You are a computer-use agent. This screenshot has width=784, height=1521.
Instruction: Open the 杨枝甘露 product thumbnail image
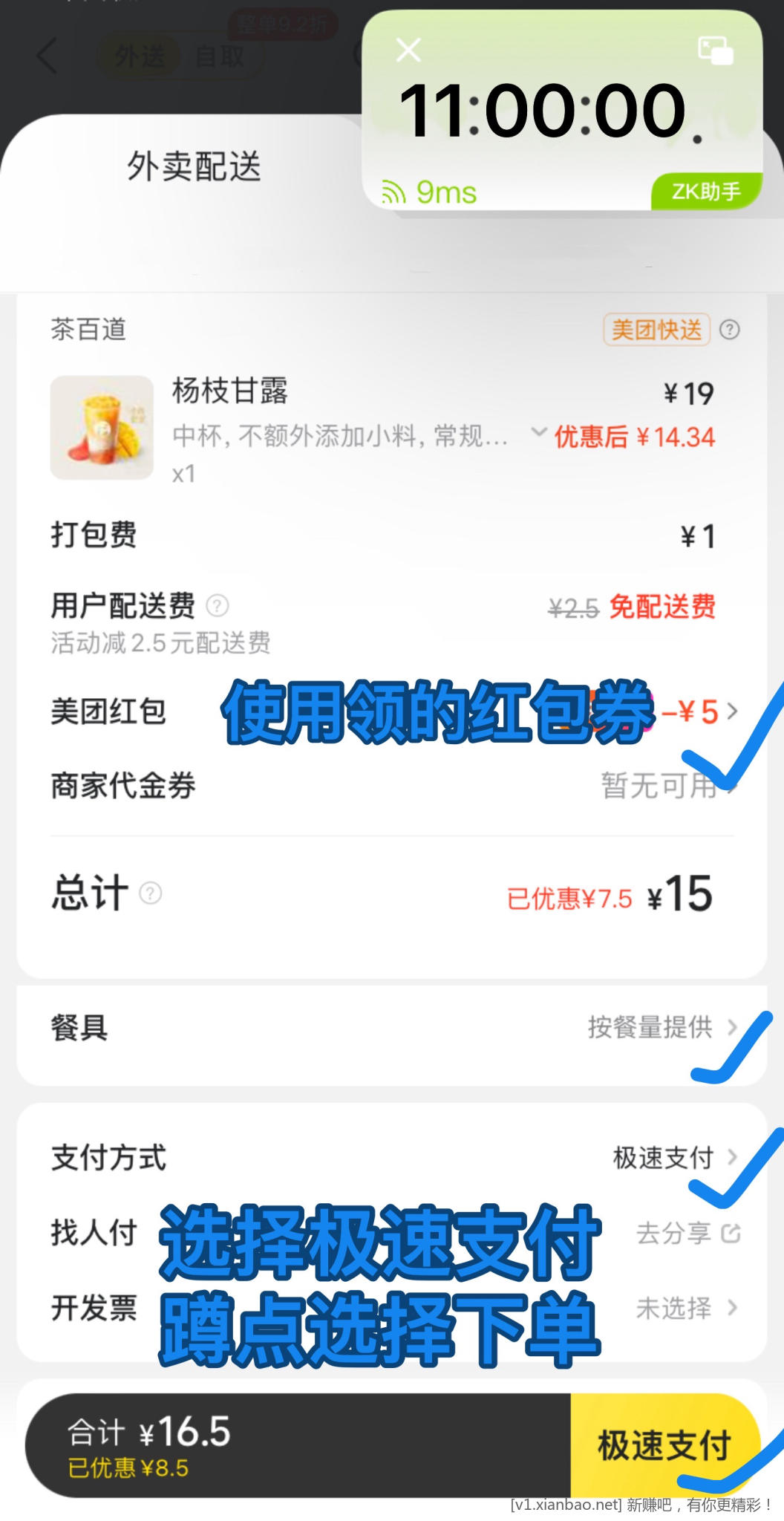point(102,427)
